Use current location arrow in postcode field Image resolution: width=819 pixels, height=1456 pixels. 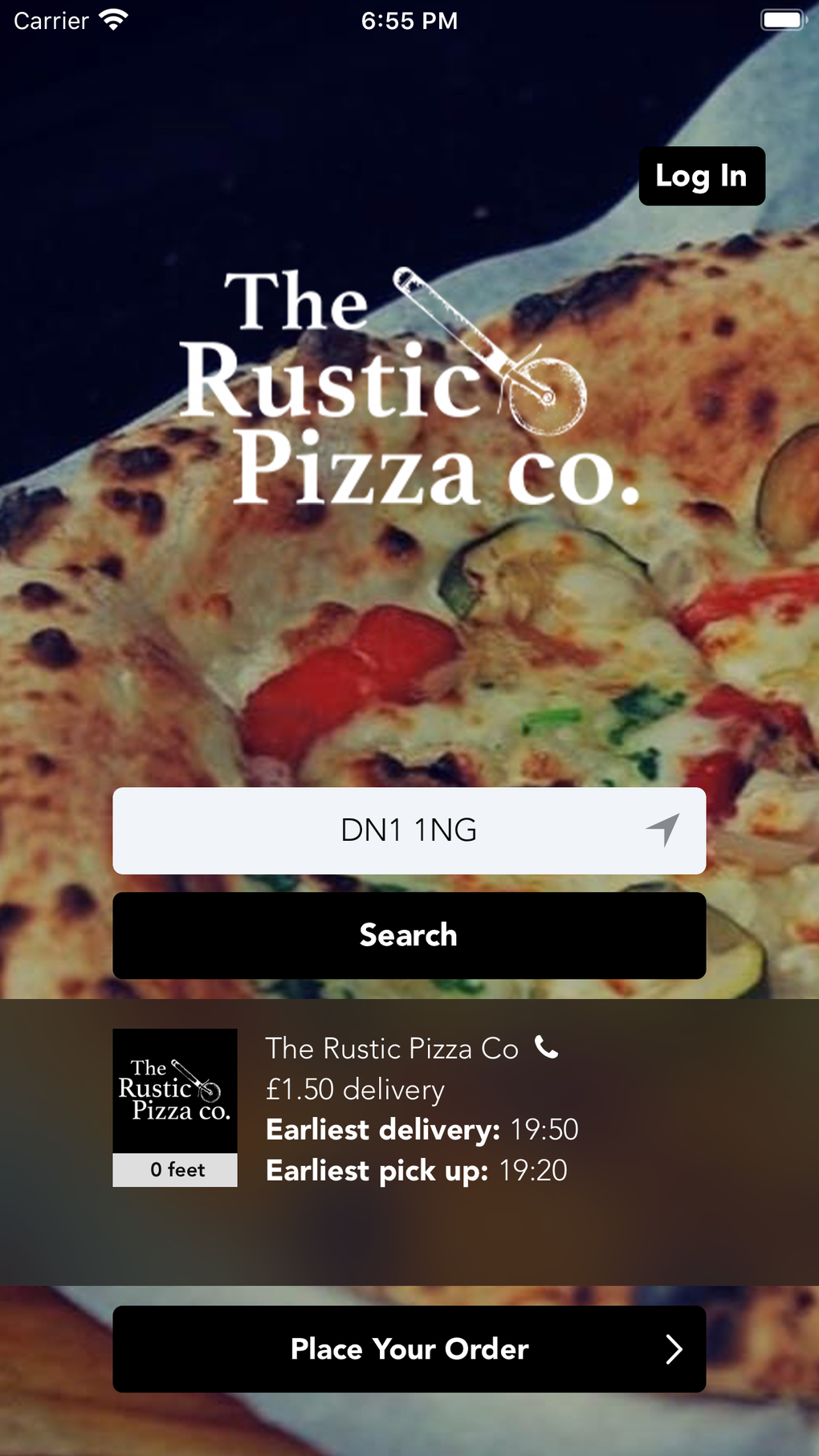click(x=663, y=830)
